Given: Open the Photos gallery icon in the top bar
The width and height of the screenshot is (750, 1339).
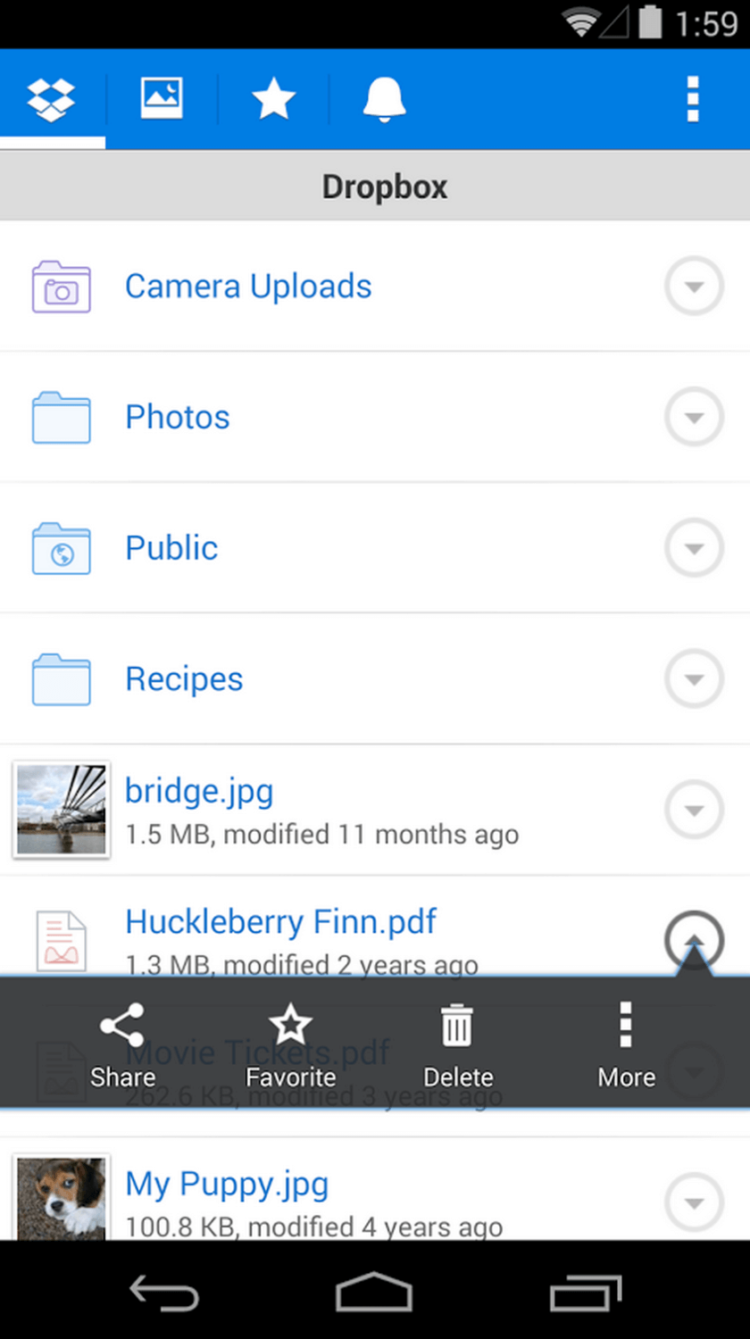Looking at the screenshot, I should point(161,98).
